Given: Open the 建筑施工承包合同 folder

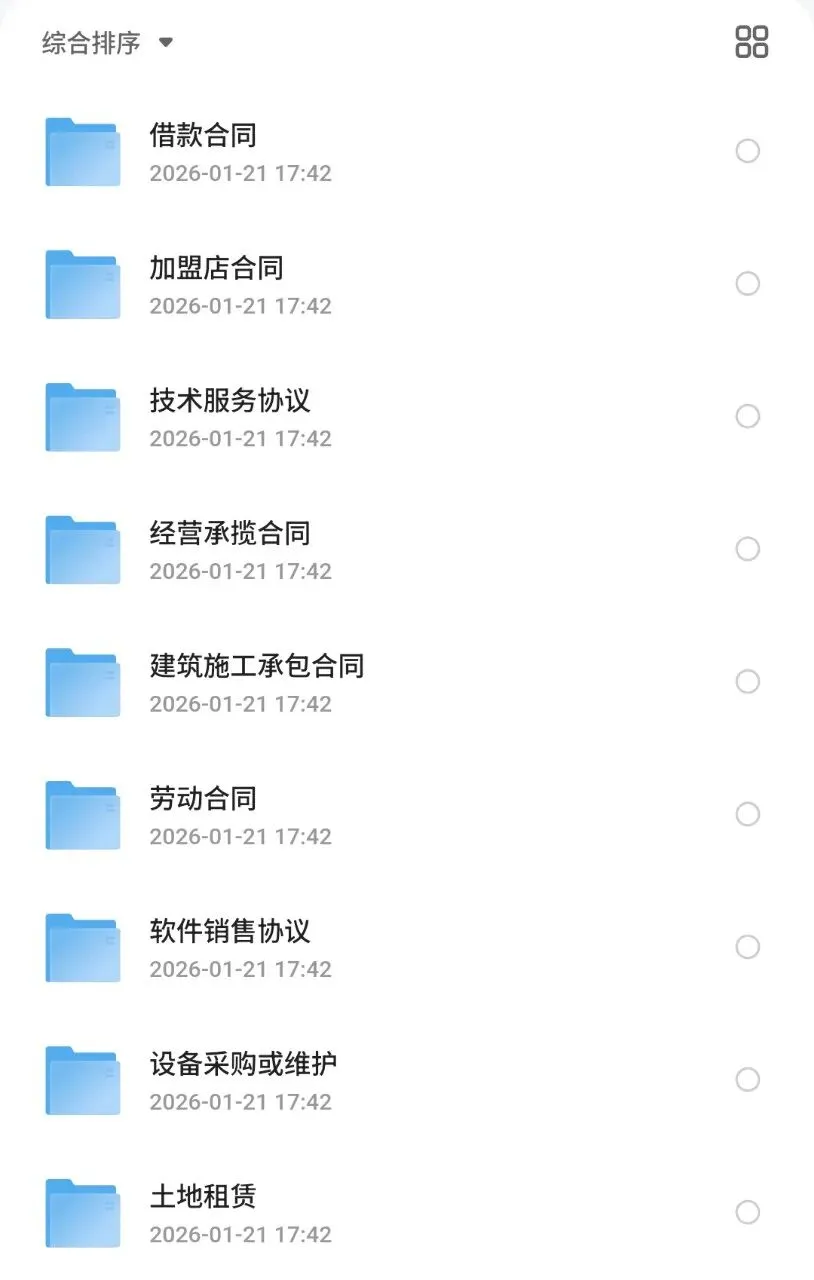Looking at the screenshot, I should 256,666.
